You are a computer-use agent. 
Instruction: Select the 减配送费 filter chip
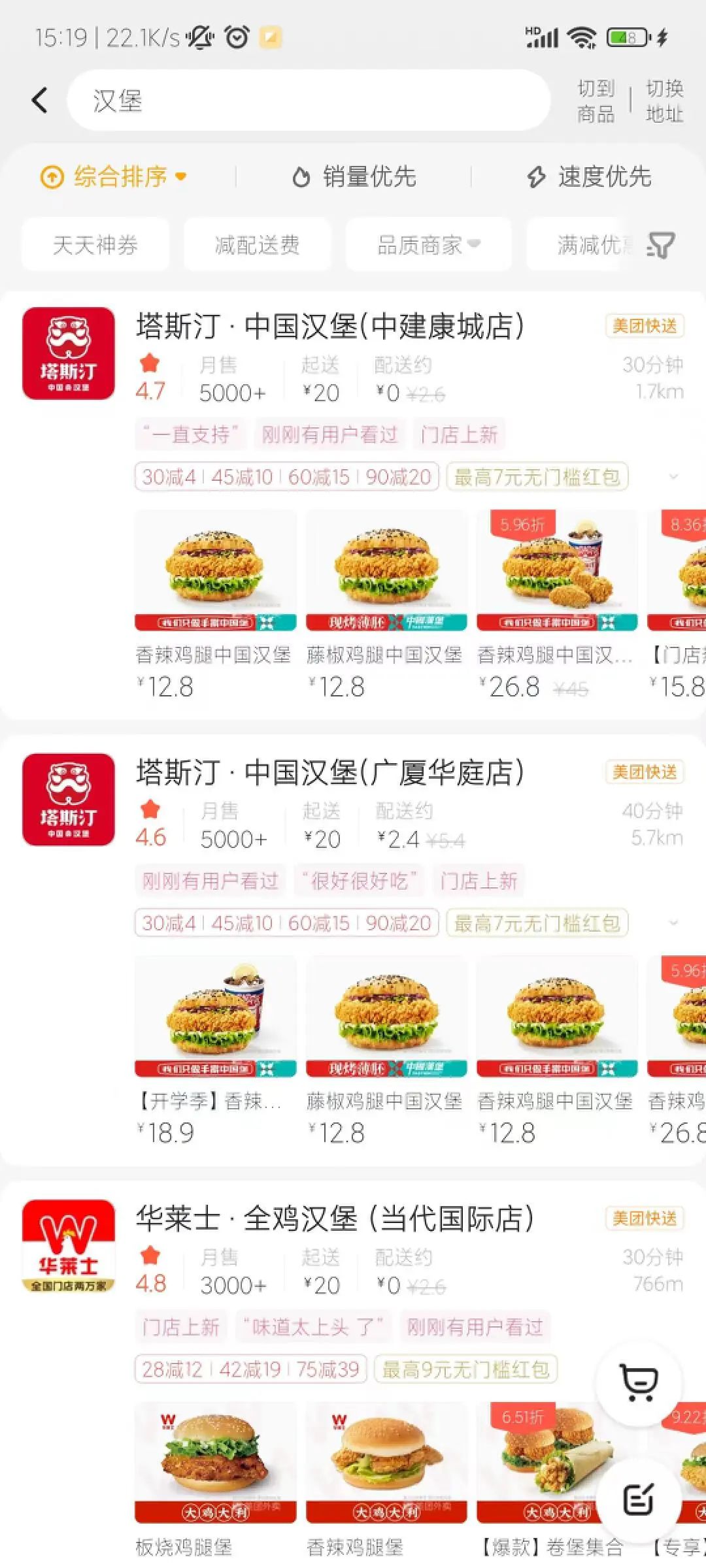pyautogui.click(x=258, y=245)
